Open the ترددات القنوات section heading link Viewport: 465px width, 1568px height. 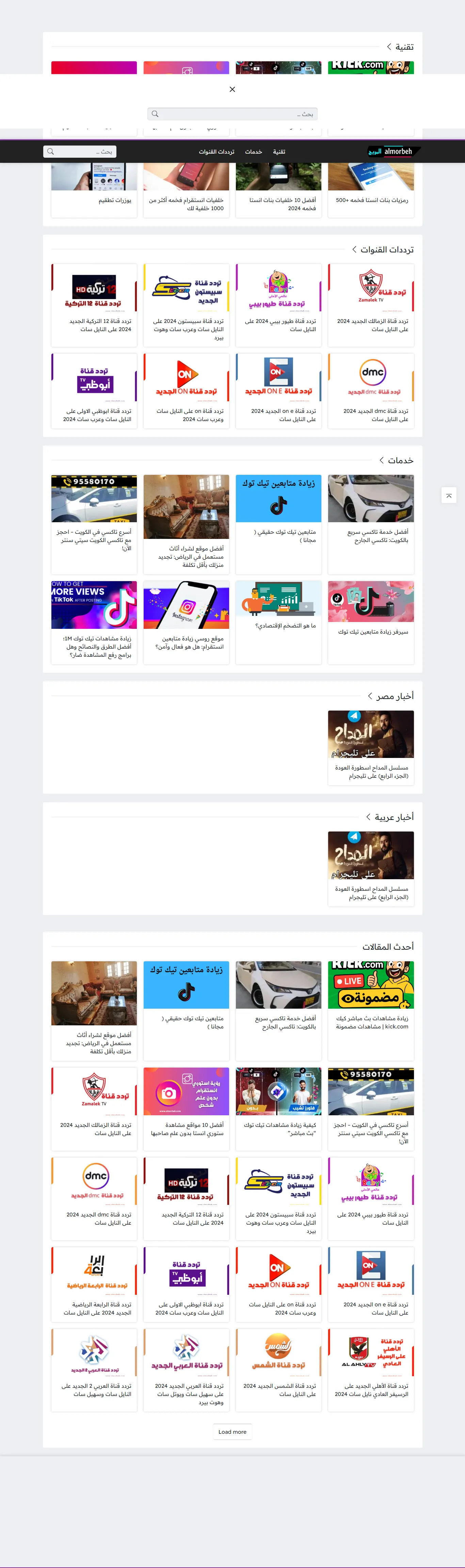click(x=386, y=250)
